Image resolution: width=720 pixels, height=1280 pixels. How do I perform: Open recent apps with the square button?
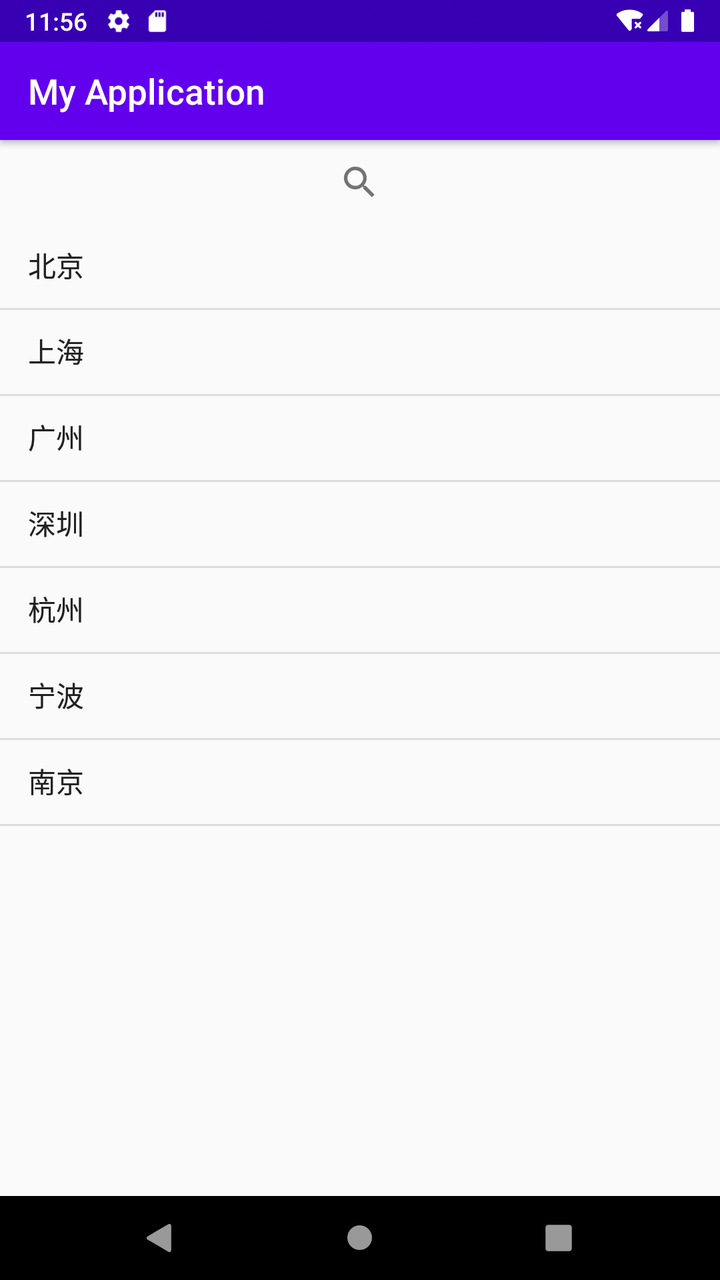point(559,1238)
